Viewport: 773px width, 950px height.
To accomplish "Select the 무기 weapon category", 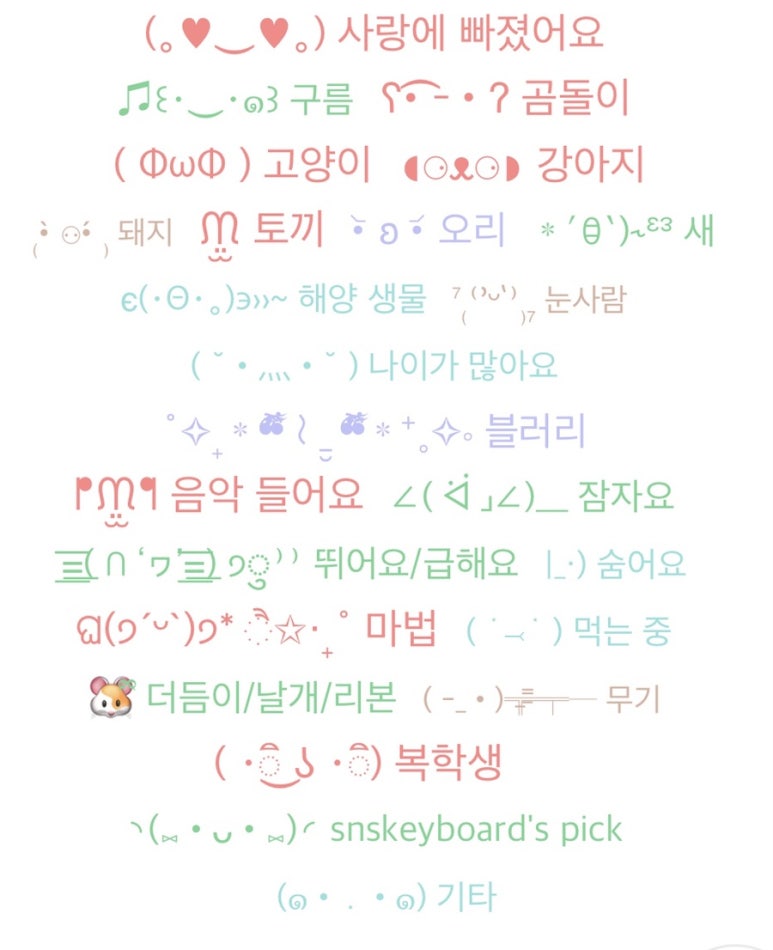I will coord(543,697).
